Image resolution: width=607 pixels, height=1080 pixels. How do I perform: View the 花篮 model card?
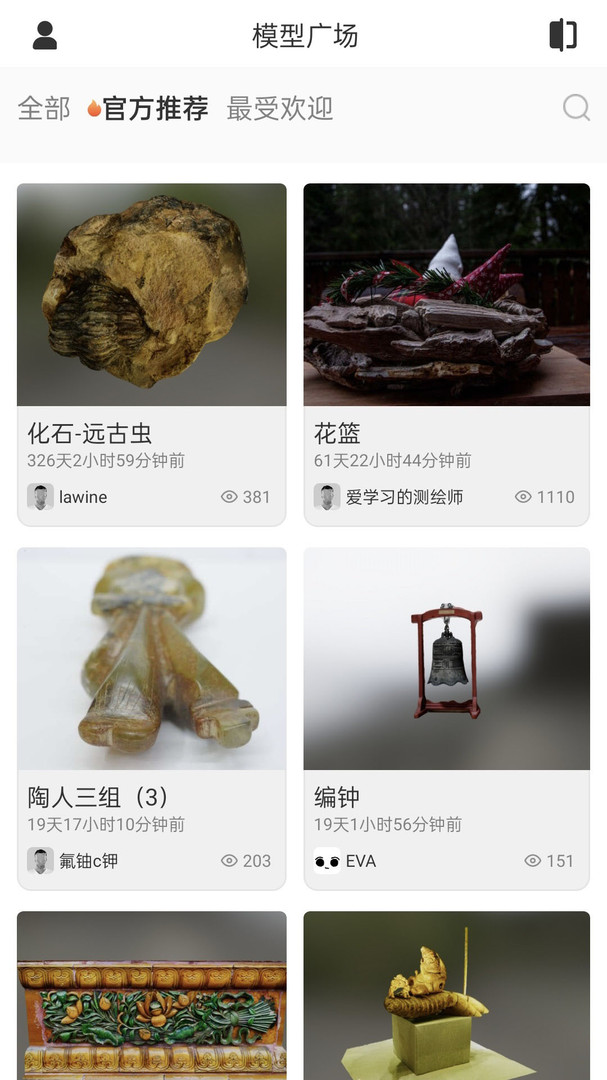[447, 295]
